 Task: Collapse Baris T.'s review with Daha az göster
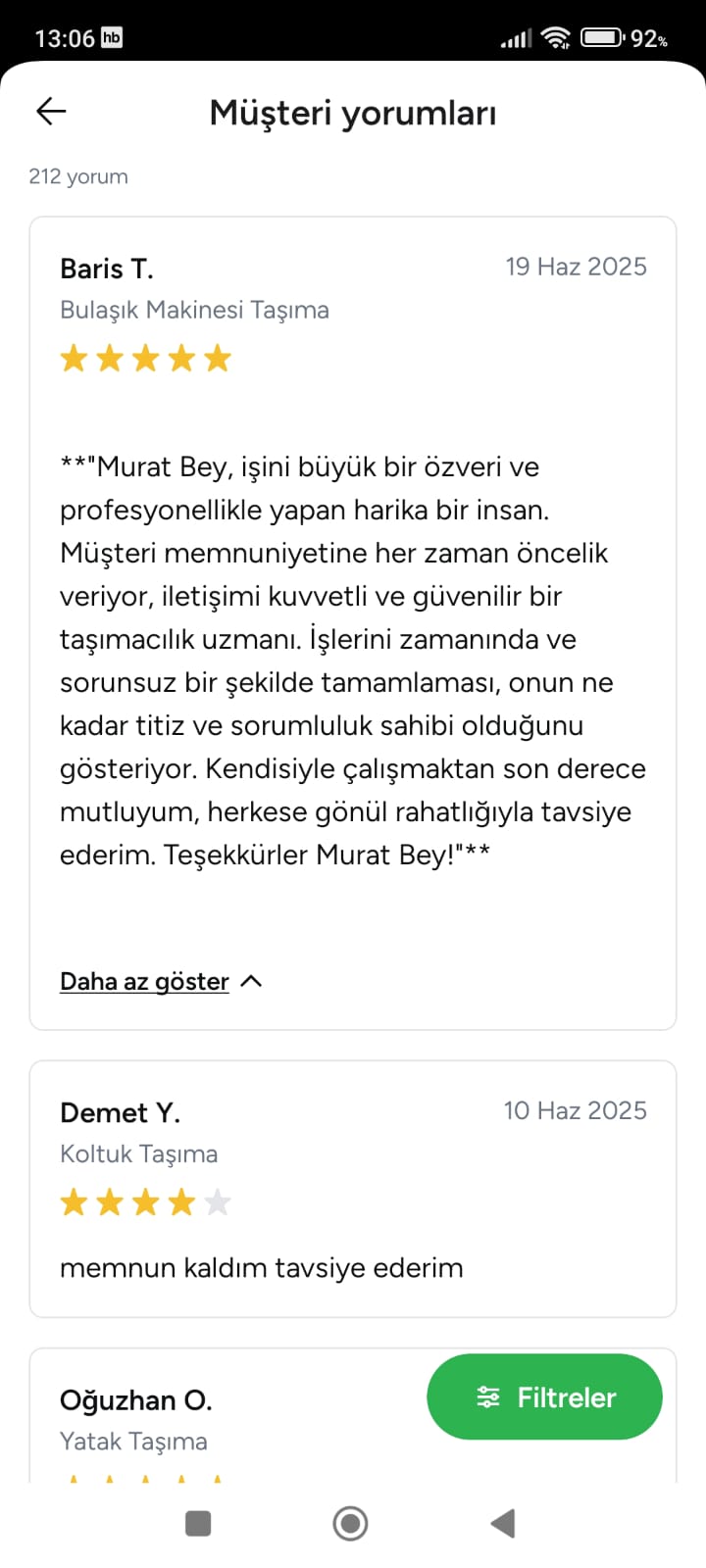tap(145, 982)
